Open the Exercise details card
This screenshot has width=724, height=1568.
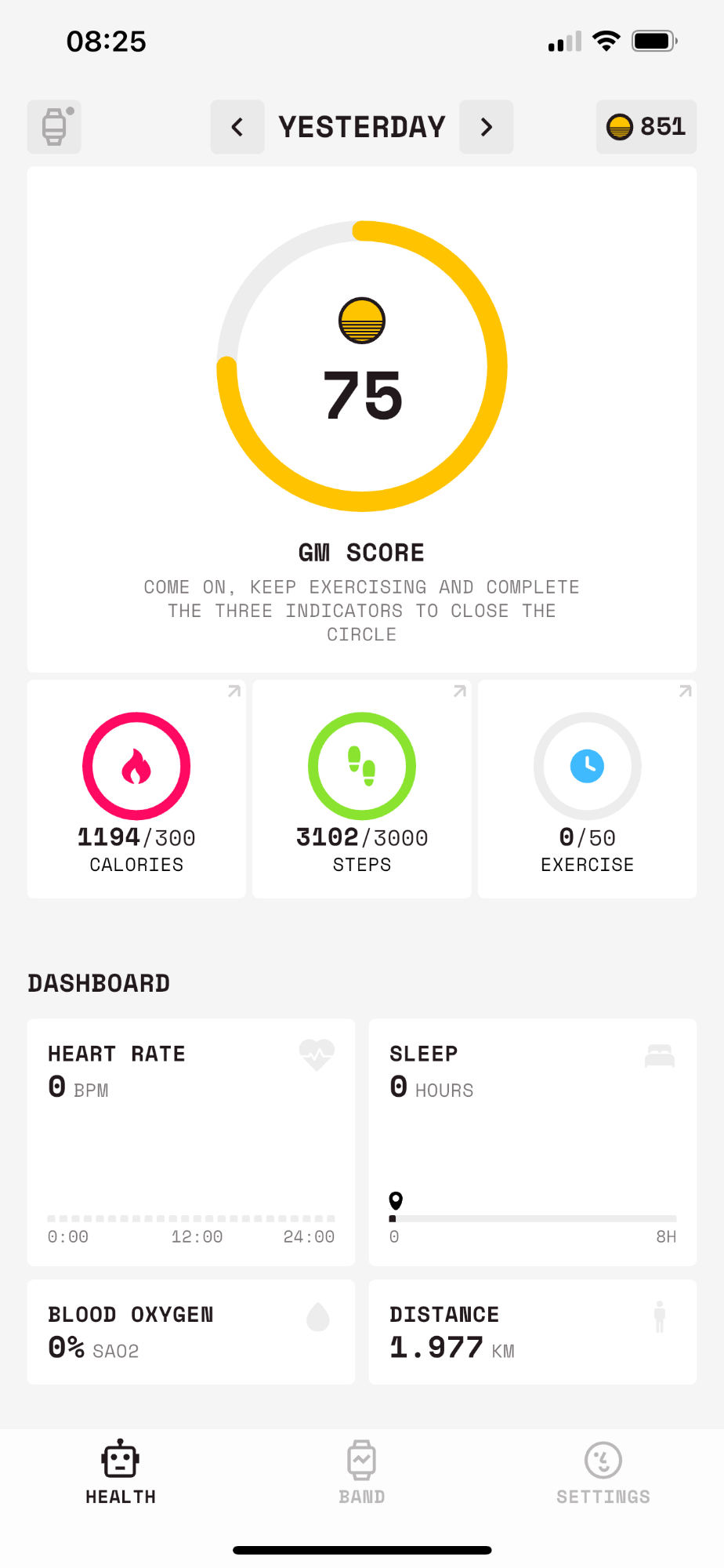point(588,789)
